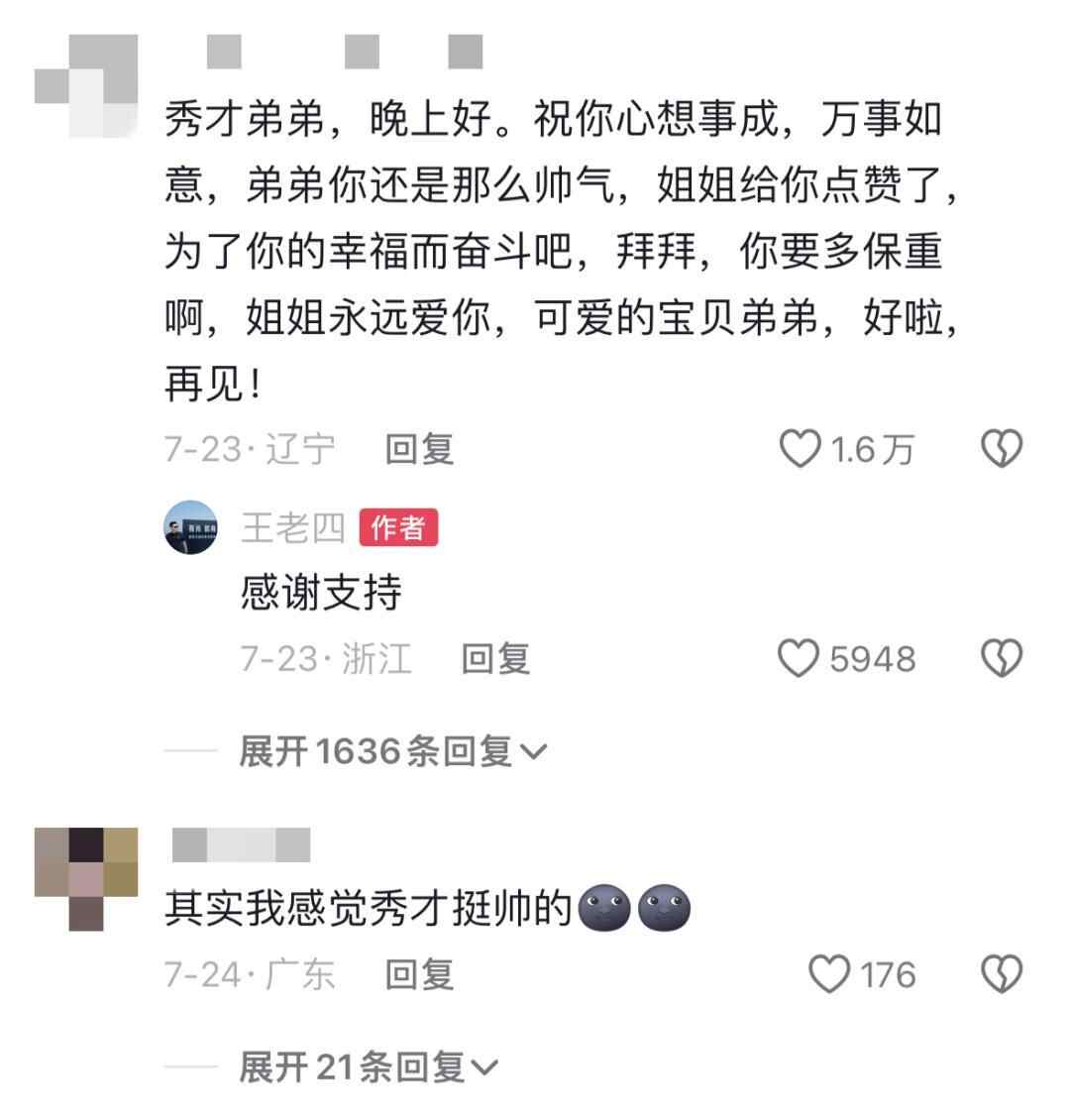The width and height of the screenshot is (1070, 1120).
Task: Like 王老四's reply 感谢支持
Action: tap(800, 658)
